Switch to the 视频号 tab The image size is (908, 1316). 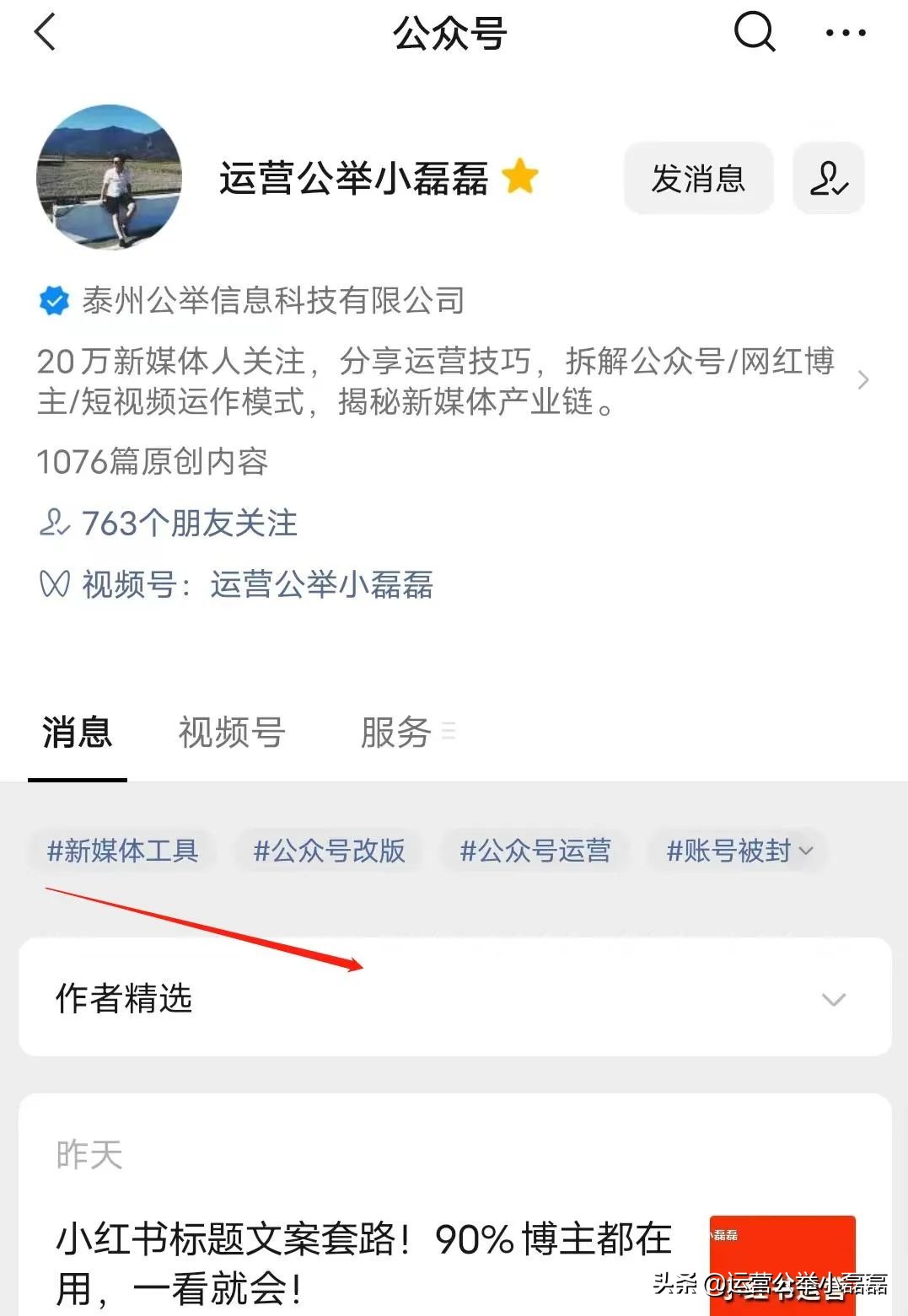231,733
